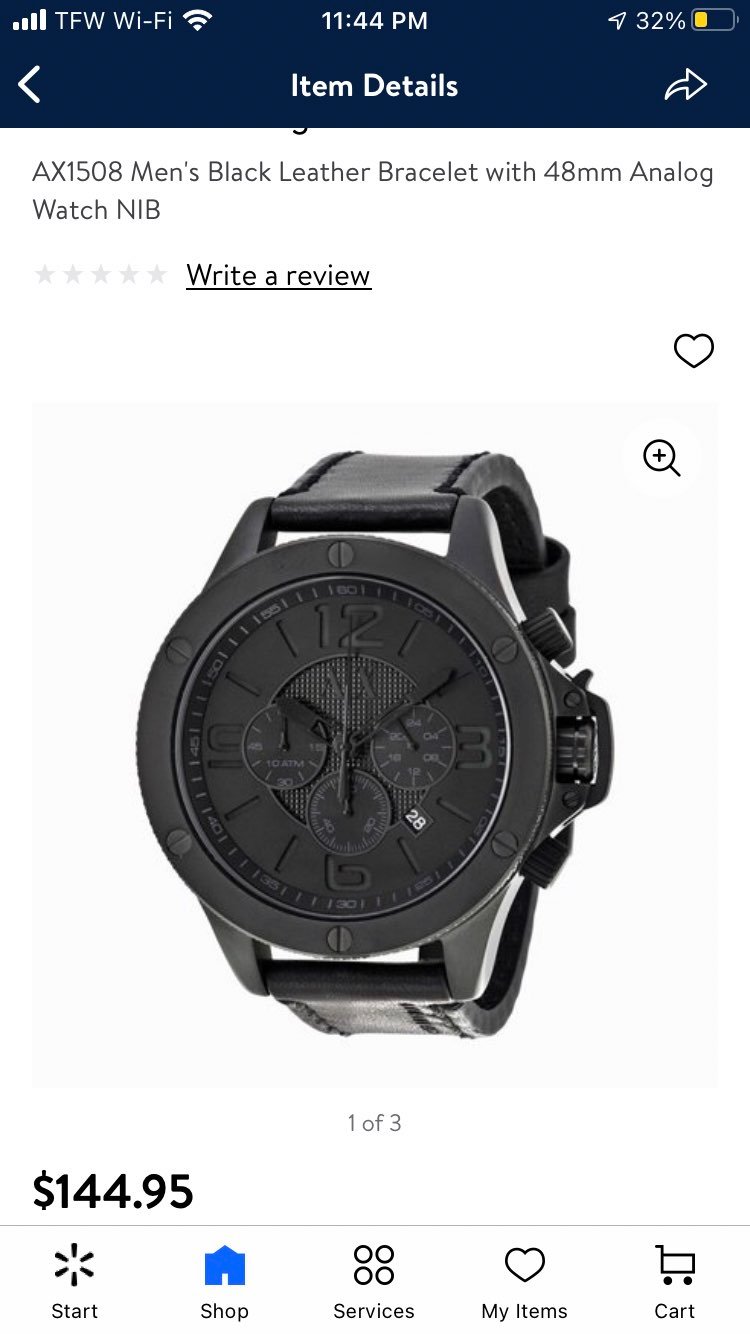Image resolution: width=750 pixels, height=1334 pixels.
Task: Switch to the Shop tab
Action: [224, 1283]
